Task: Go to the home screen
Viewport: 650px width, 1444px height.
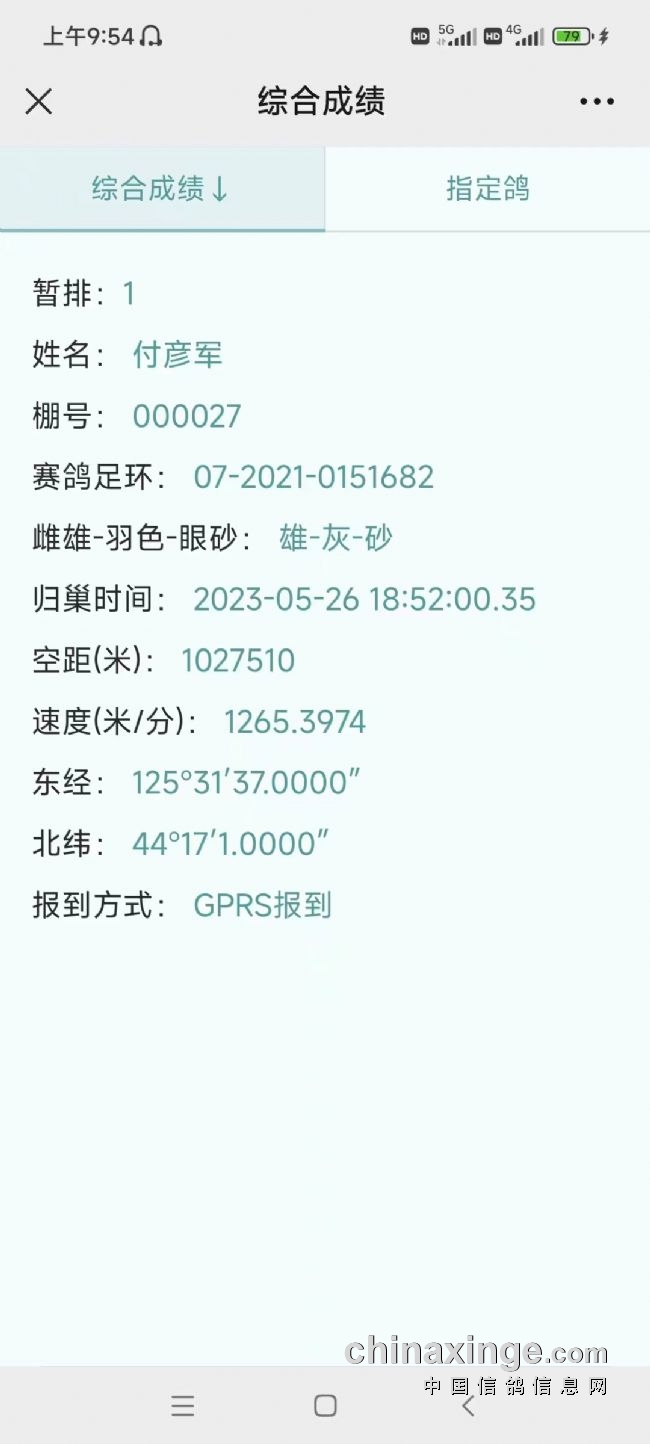Action: pos(325,1405)
